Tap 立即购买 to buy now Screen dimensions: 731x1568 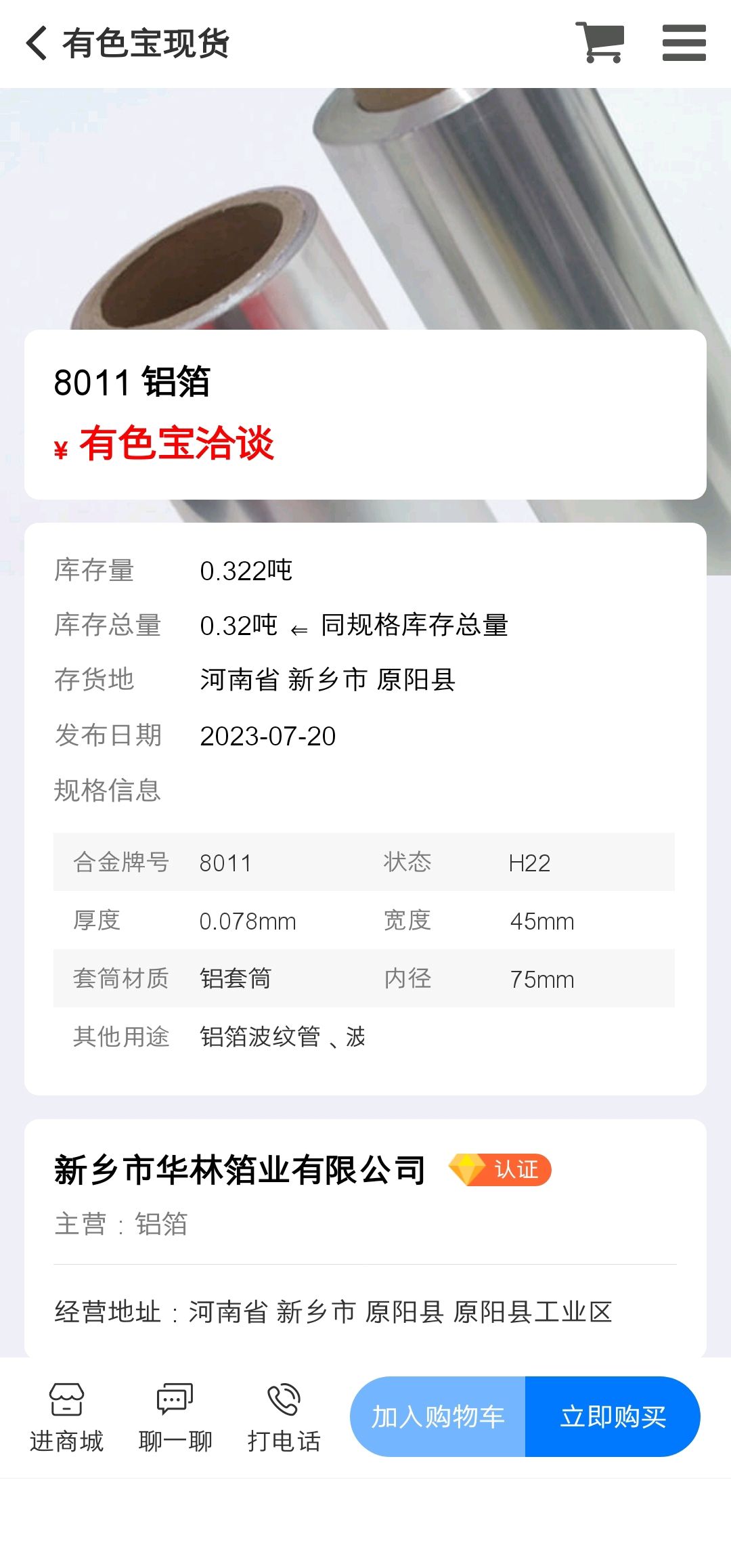pos(613,1416)
